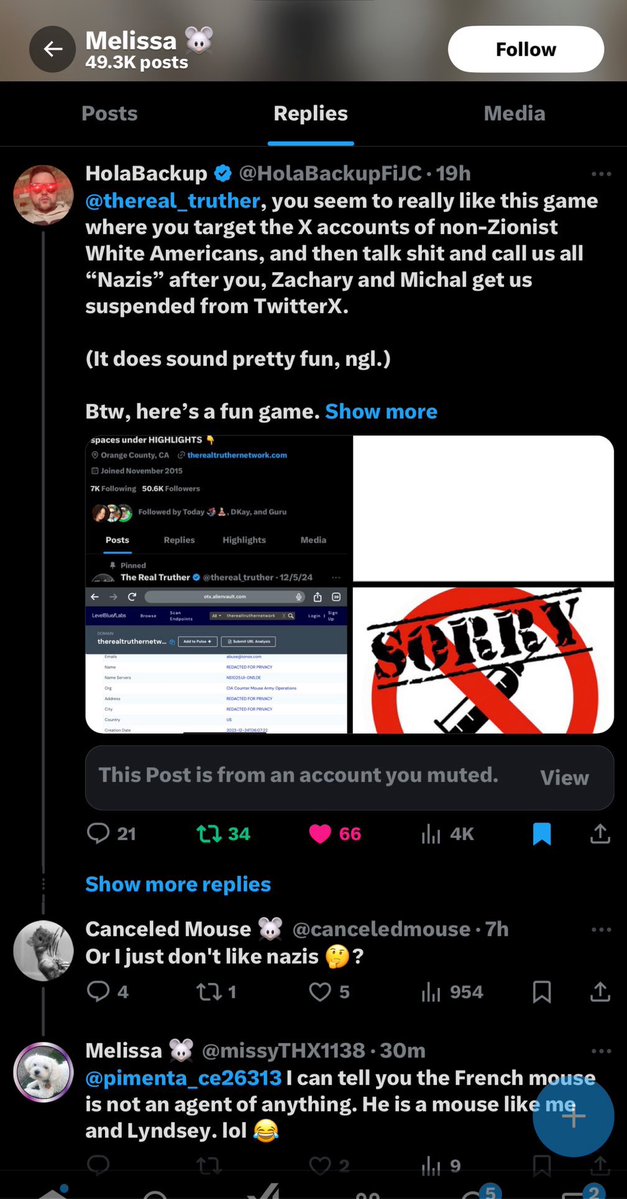
Task: Open the @thereal_truther mention link
Action: [x=173, y=200]
